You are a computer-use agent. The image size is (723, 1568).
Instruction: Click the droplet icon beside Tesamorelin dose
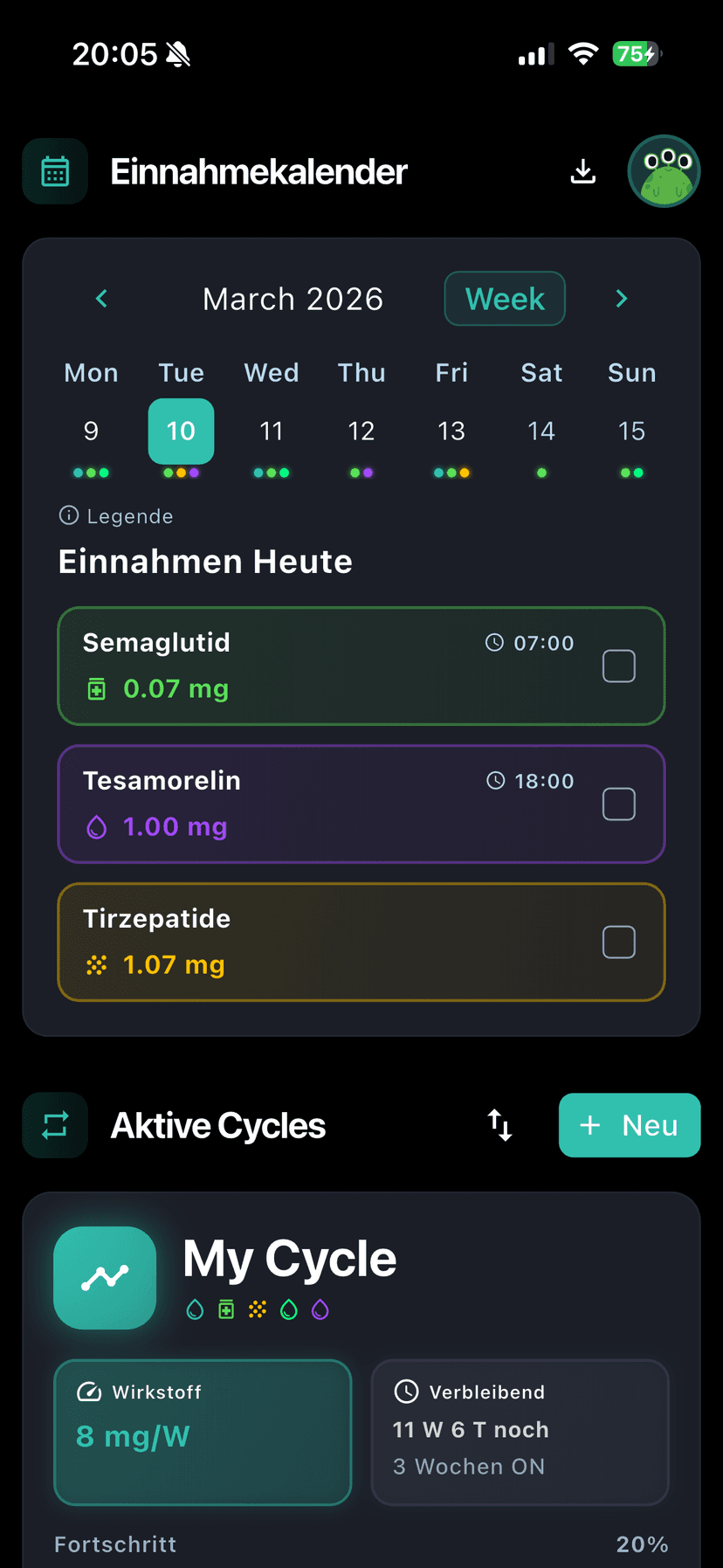click(x=96, y=826)
